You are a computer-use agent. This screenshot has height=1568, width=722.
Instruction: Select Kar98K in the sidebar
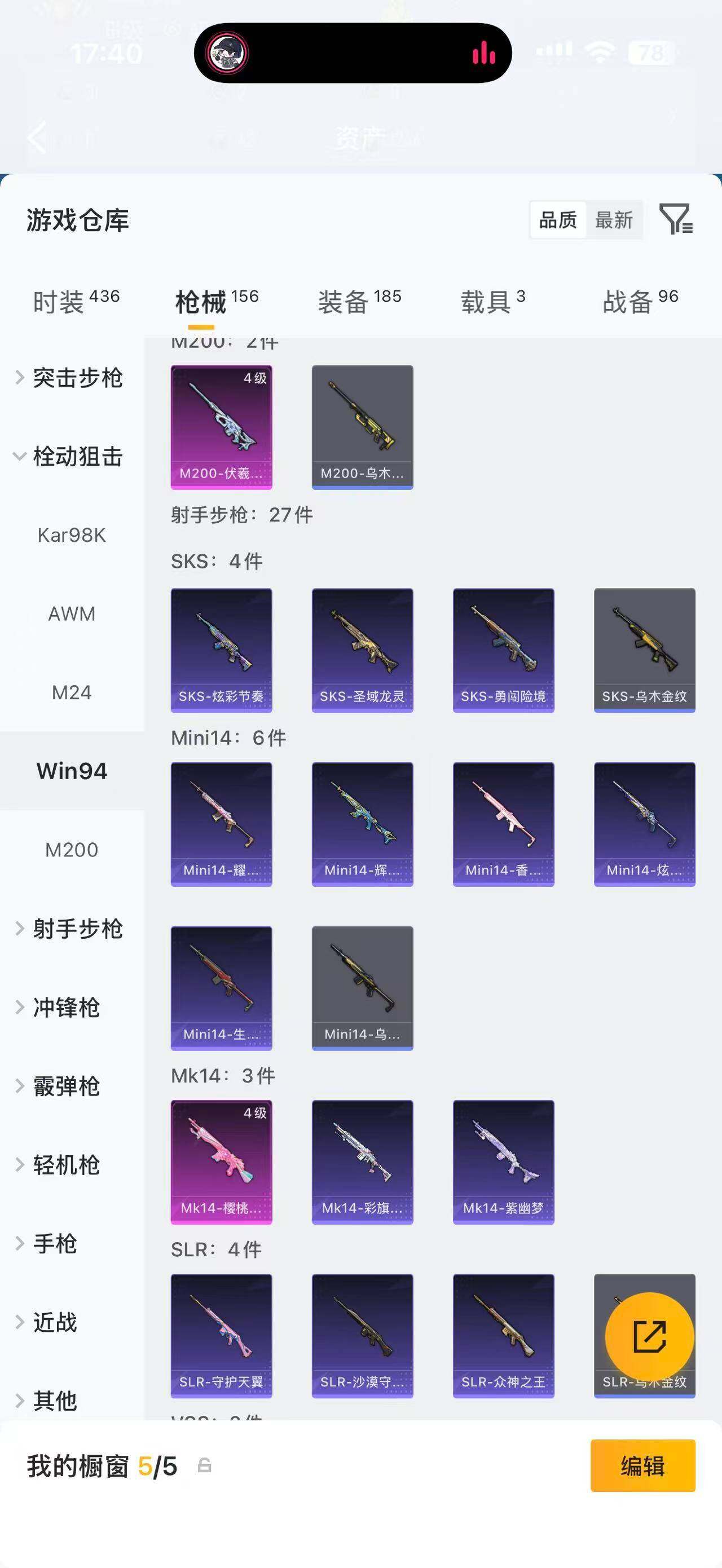click(72, 535)
